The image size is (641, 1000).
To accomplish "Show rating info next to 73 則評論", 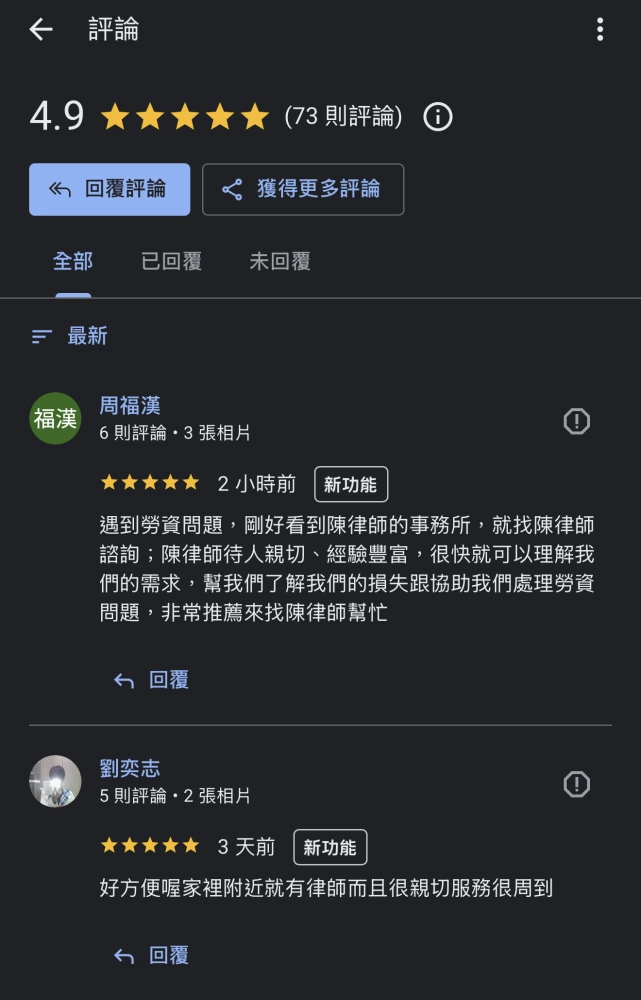I will (438, 117).
